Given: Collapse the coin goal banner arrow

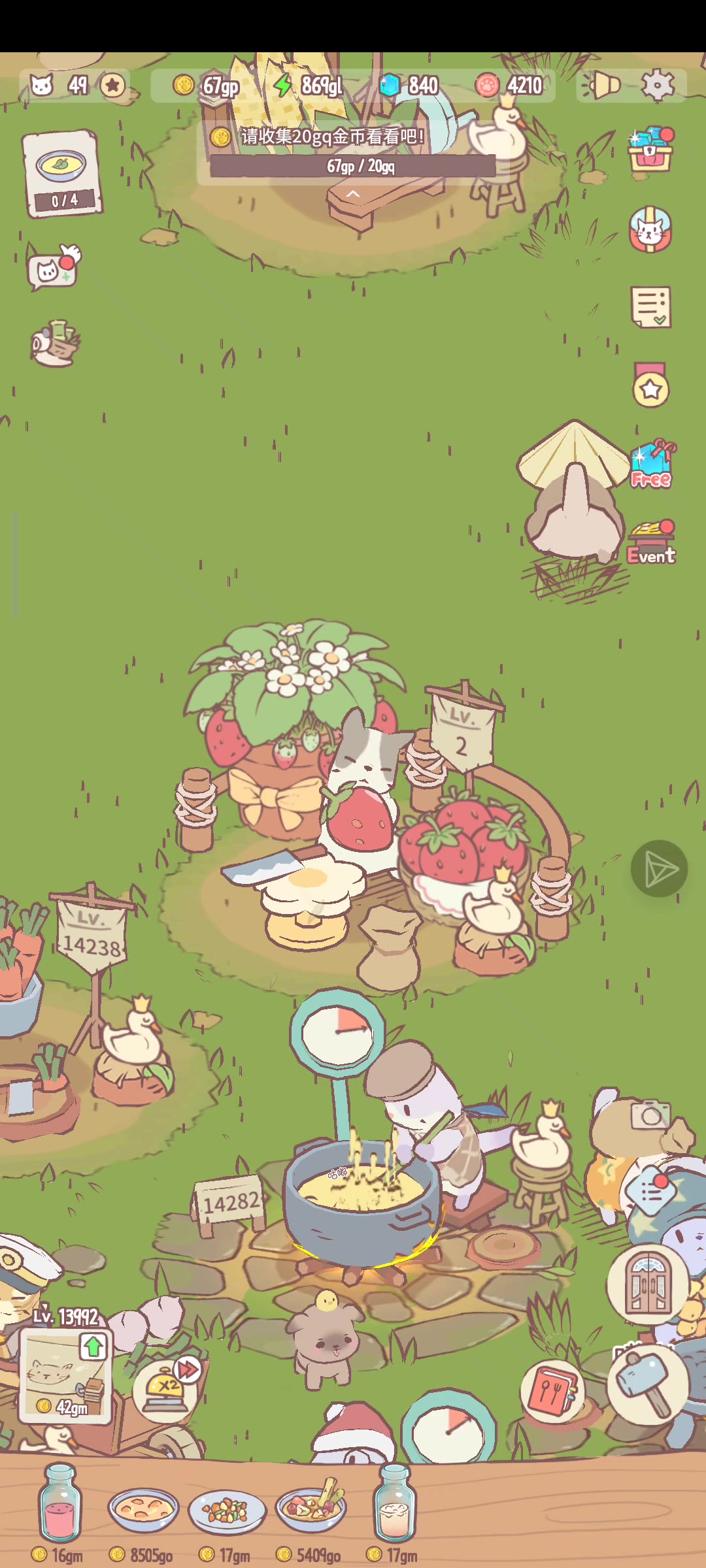Looking at the screenshot, I should 353,194.
